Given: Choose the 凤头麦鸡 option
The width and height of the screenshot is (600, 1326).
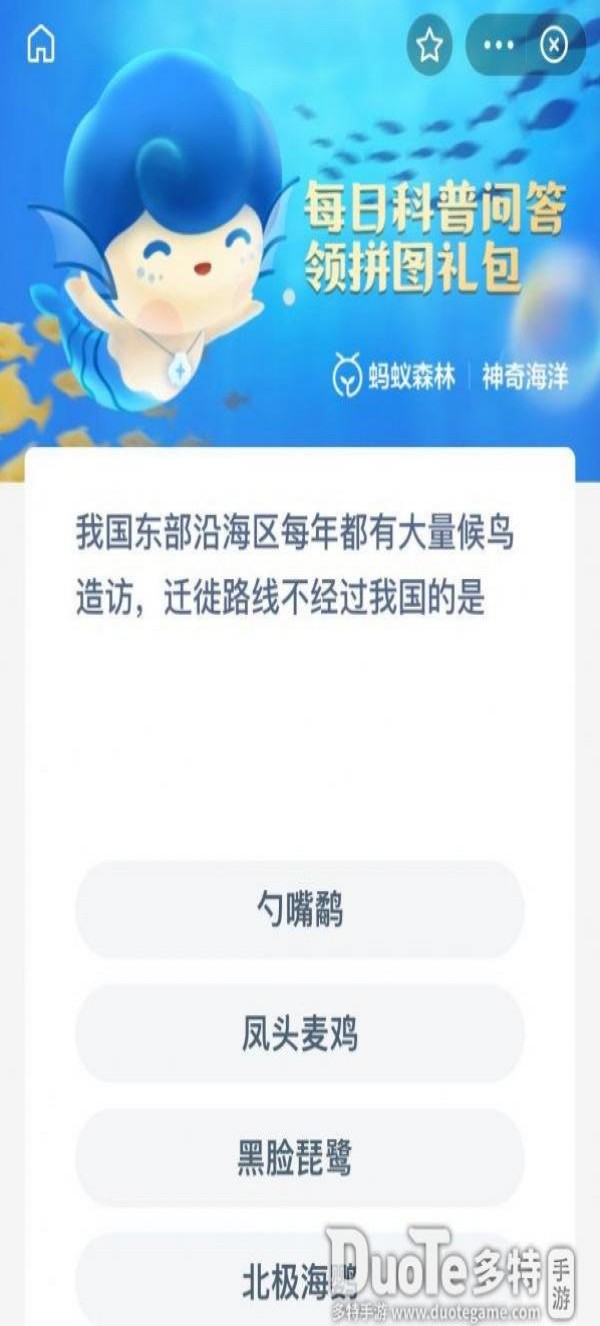Looking at the screenshot, I should [299, 1034].
